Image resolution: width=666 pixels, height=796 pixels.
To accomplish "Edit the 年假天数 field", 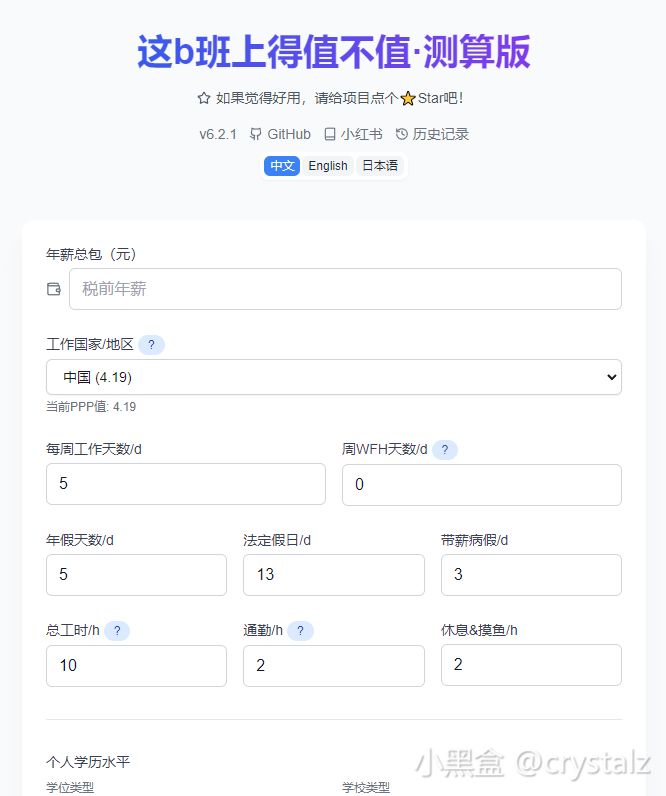I will click(x=136, y=575).
